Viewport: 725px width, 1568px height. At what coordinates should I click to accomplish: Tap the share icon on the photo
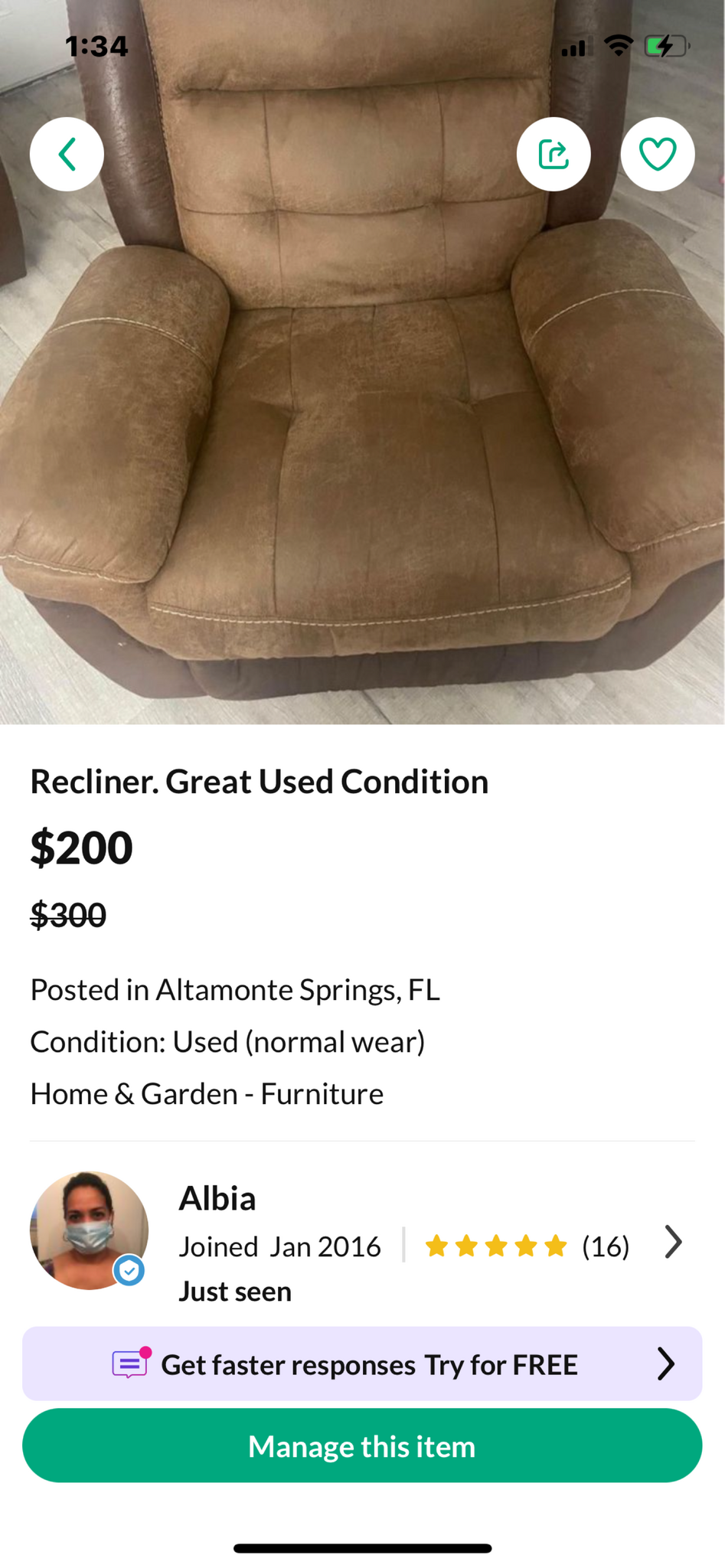(553, 153)
